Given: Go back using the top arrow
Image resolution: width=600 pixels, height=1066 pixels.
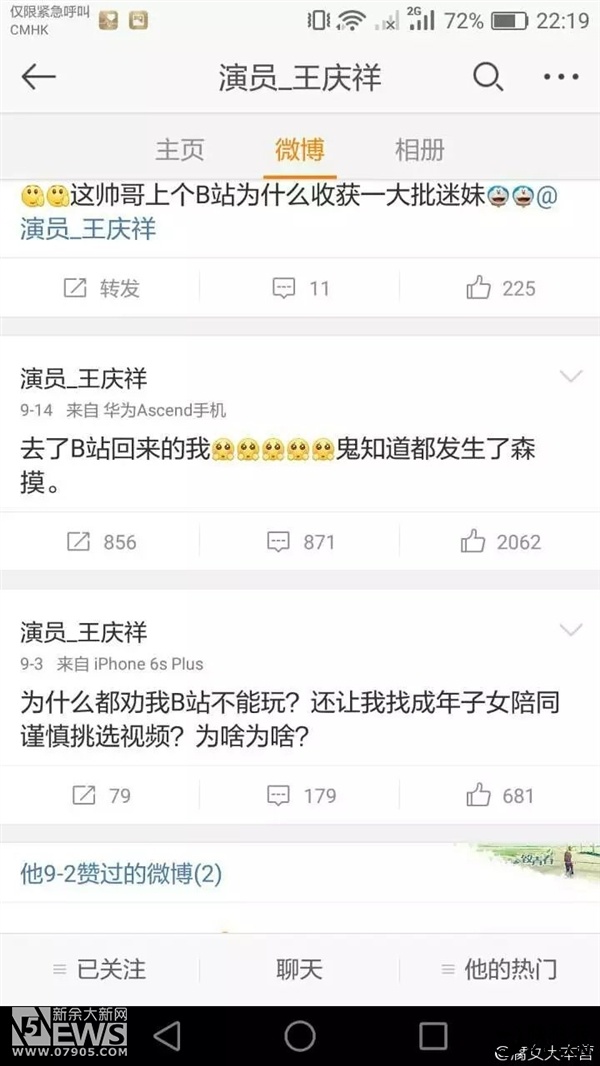Looking at the screenshot, I should click(x=38, y=78).
